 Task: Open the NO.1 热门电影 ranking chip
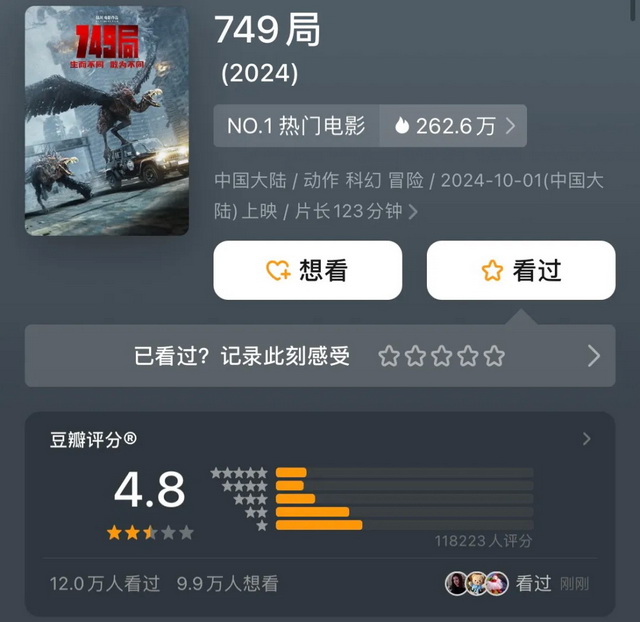296,126
